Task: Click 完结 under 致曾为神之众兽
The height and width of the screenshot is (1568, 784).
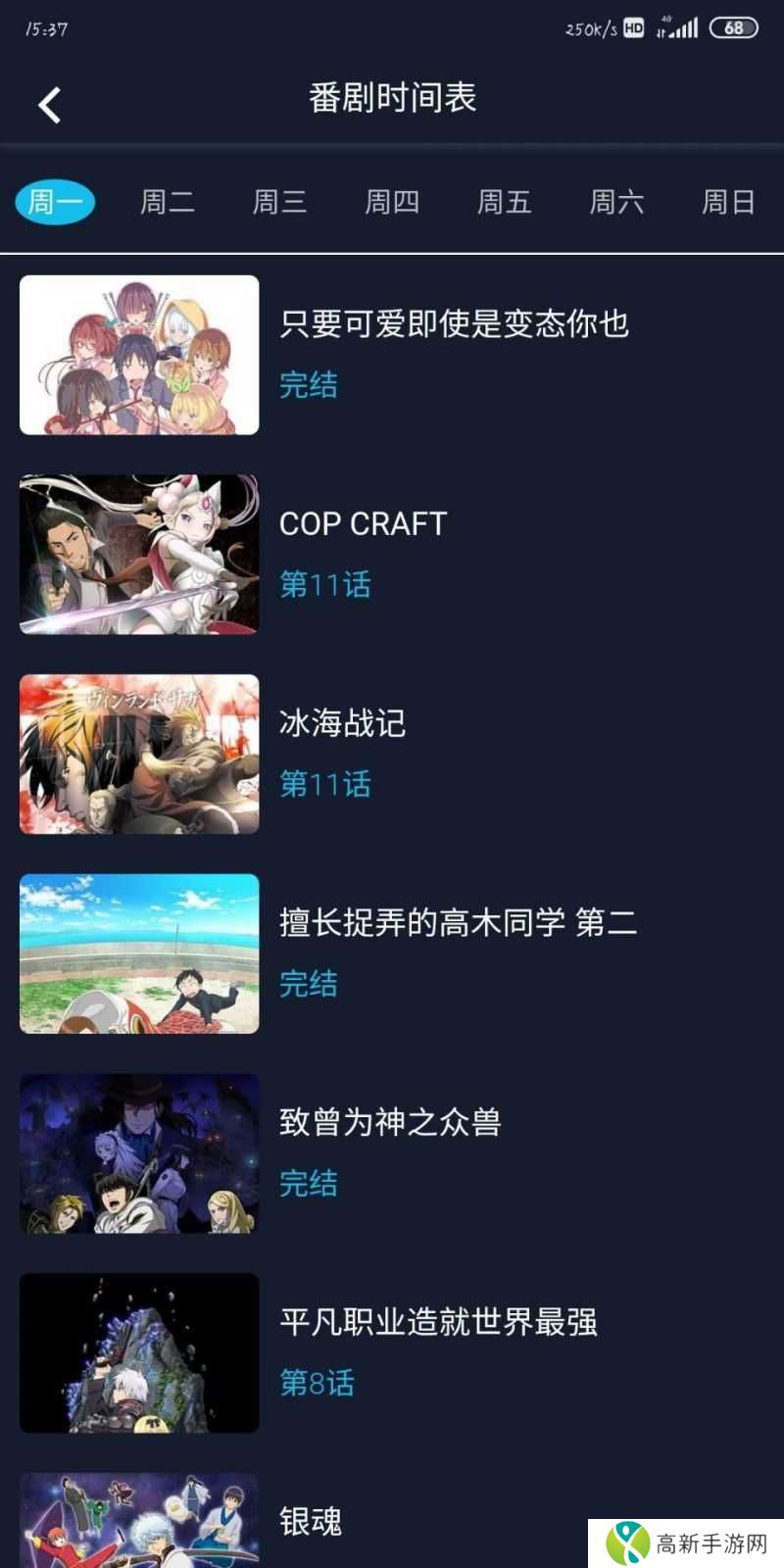Action: [308, 1185]
